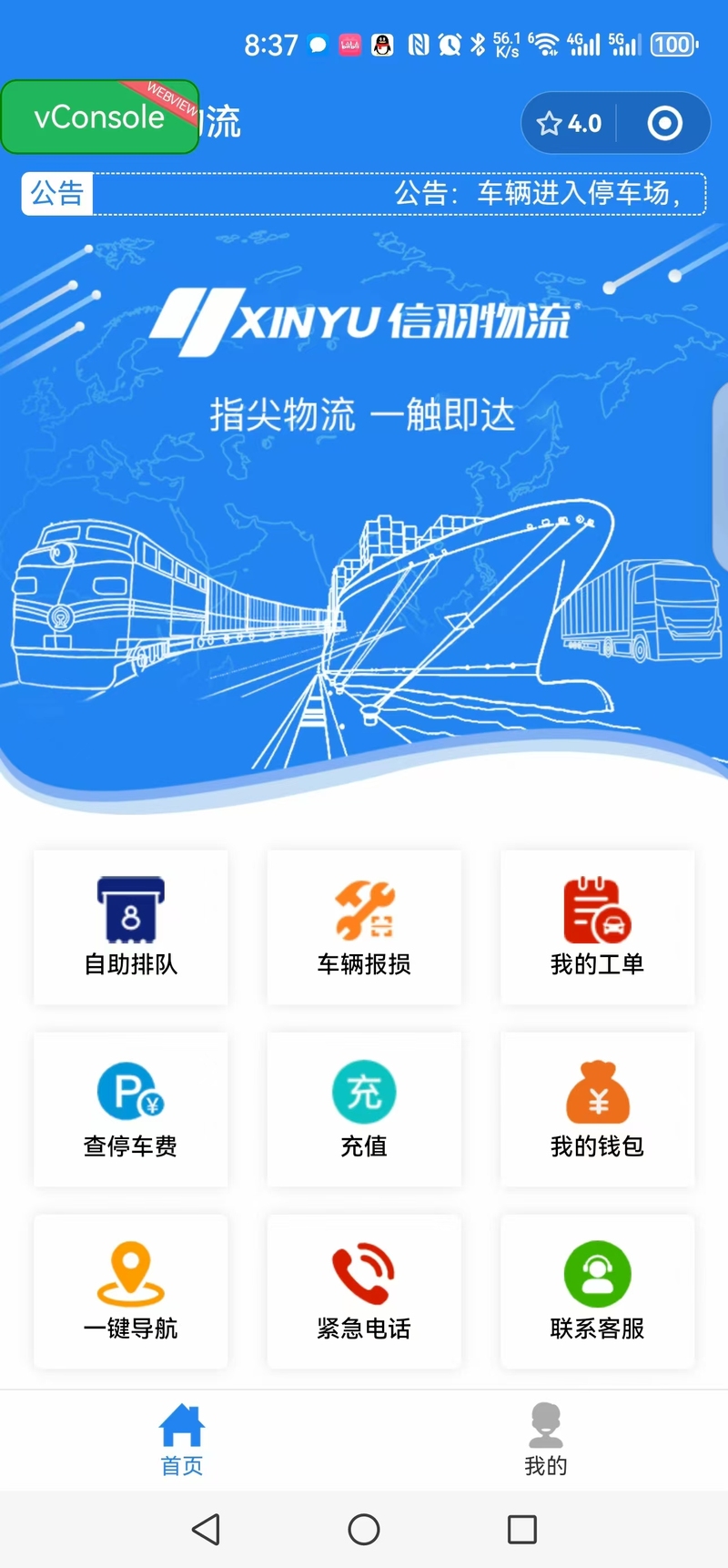Image resolution: width=728 pixels, height=1568 pixels.
Task: Start 一键导航 one-tap navigation
Action: click(x=131, y=1291)
